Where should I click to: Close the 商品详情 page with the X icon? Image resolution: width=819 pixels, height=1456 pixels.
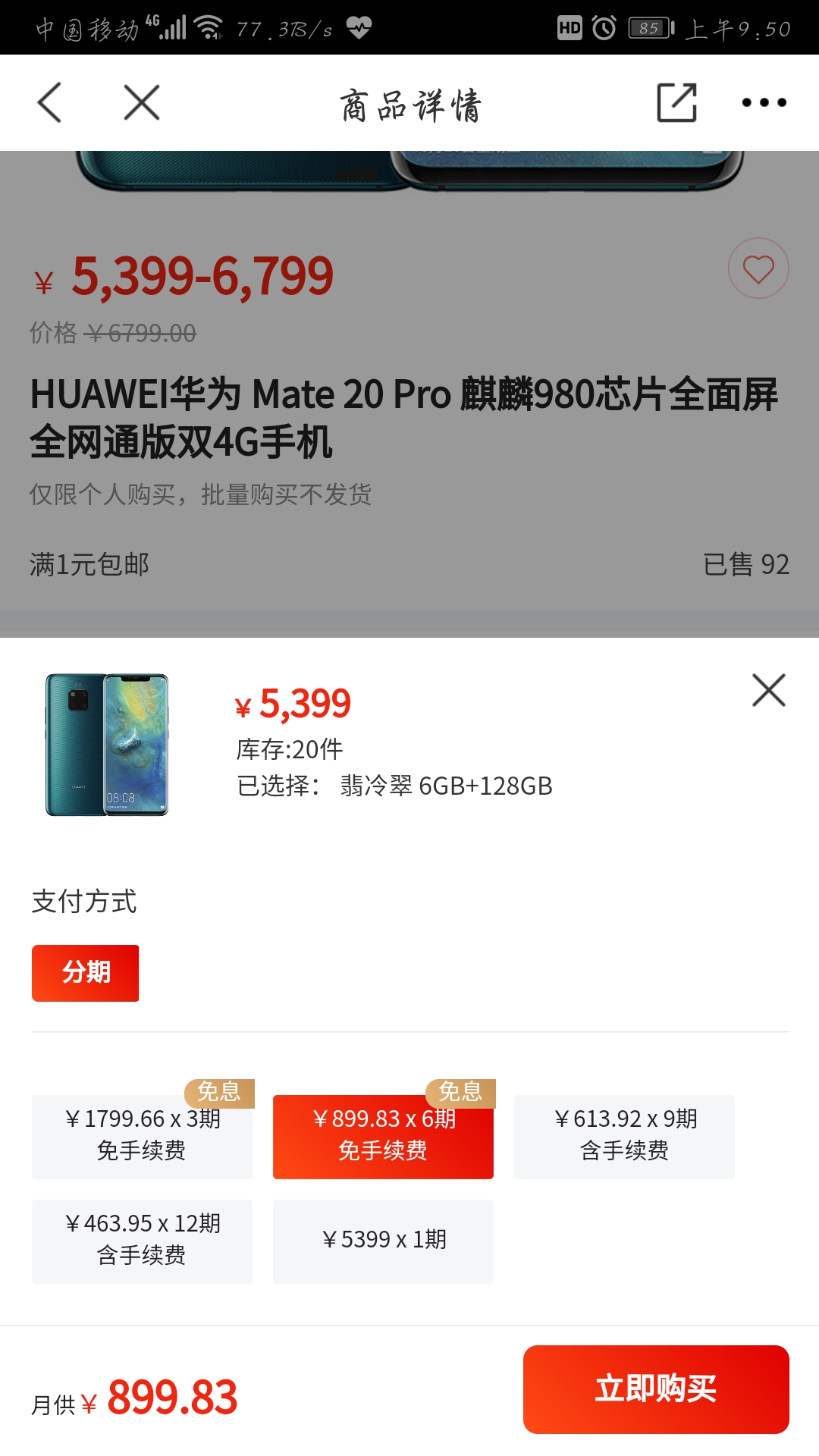(x=142, y=102)
